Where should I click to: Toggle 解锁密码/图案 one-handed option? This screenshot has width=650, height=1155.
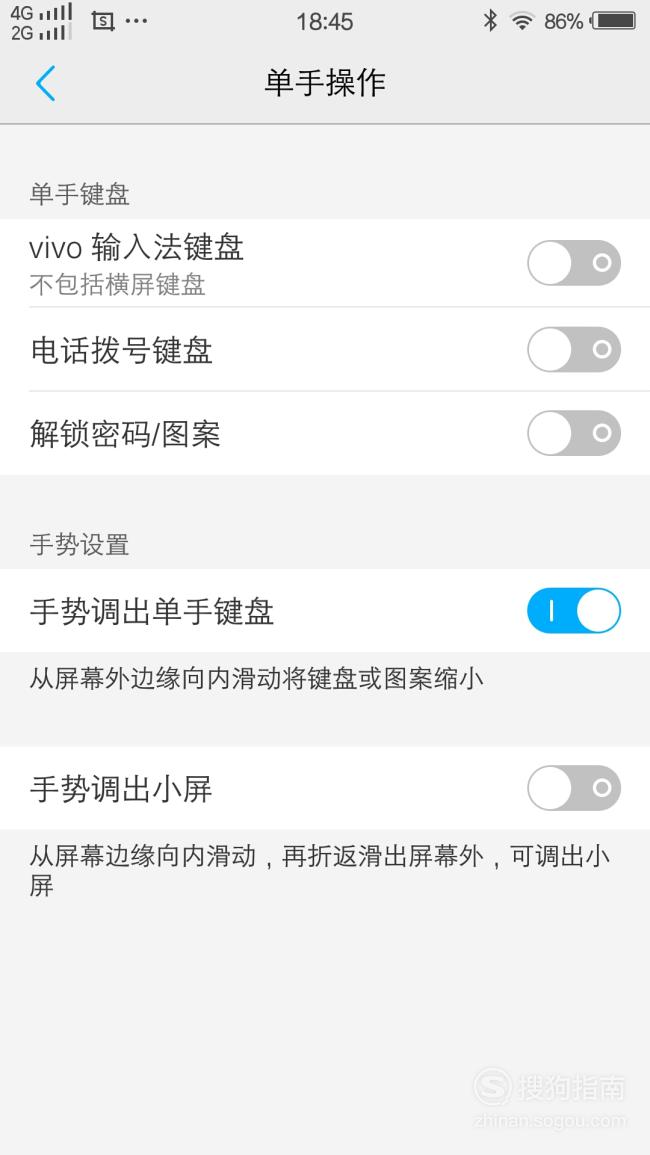[574, 433]
